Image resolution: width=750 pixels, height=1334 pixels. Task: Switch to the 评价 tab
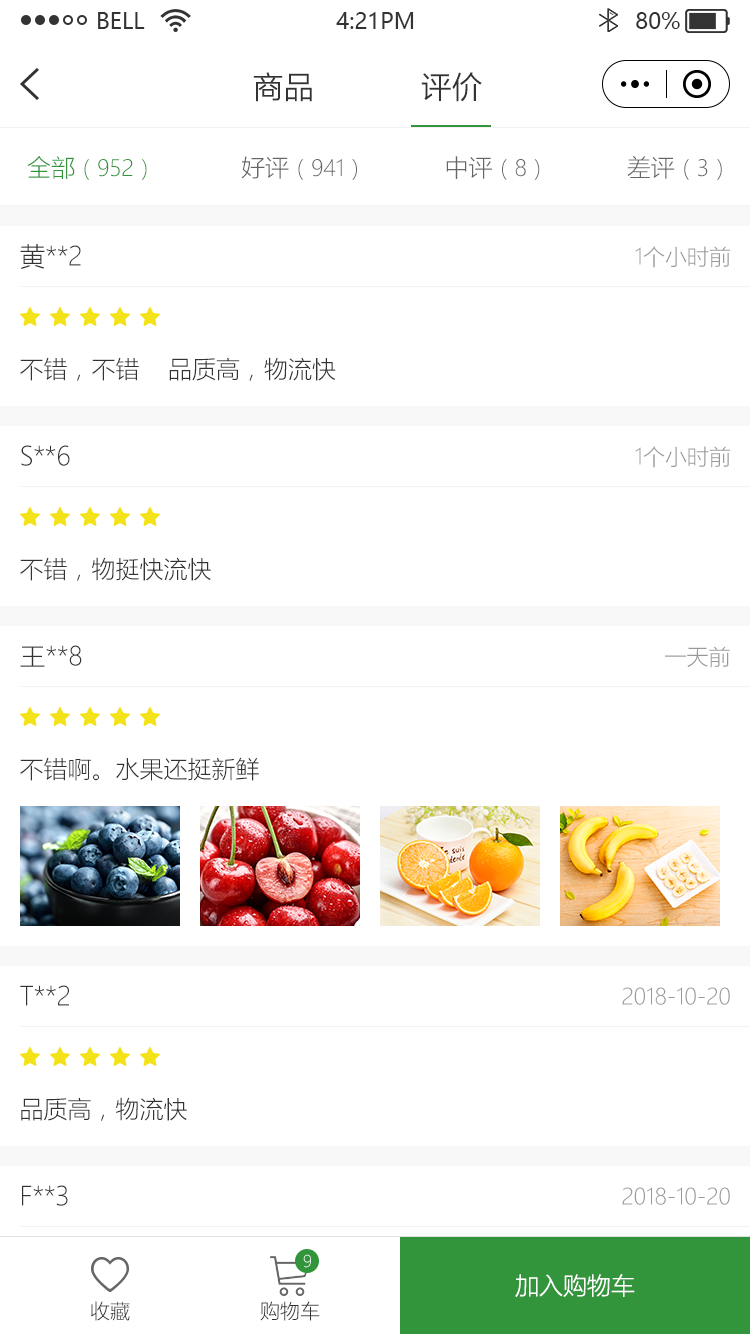click(x=450, y=88)
